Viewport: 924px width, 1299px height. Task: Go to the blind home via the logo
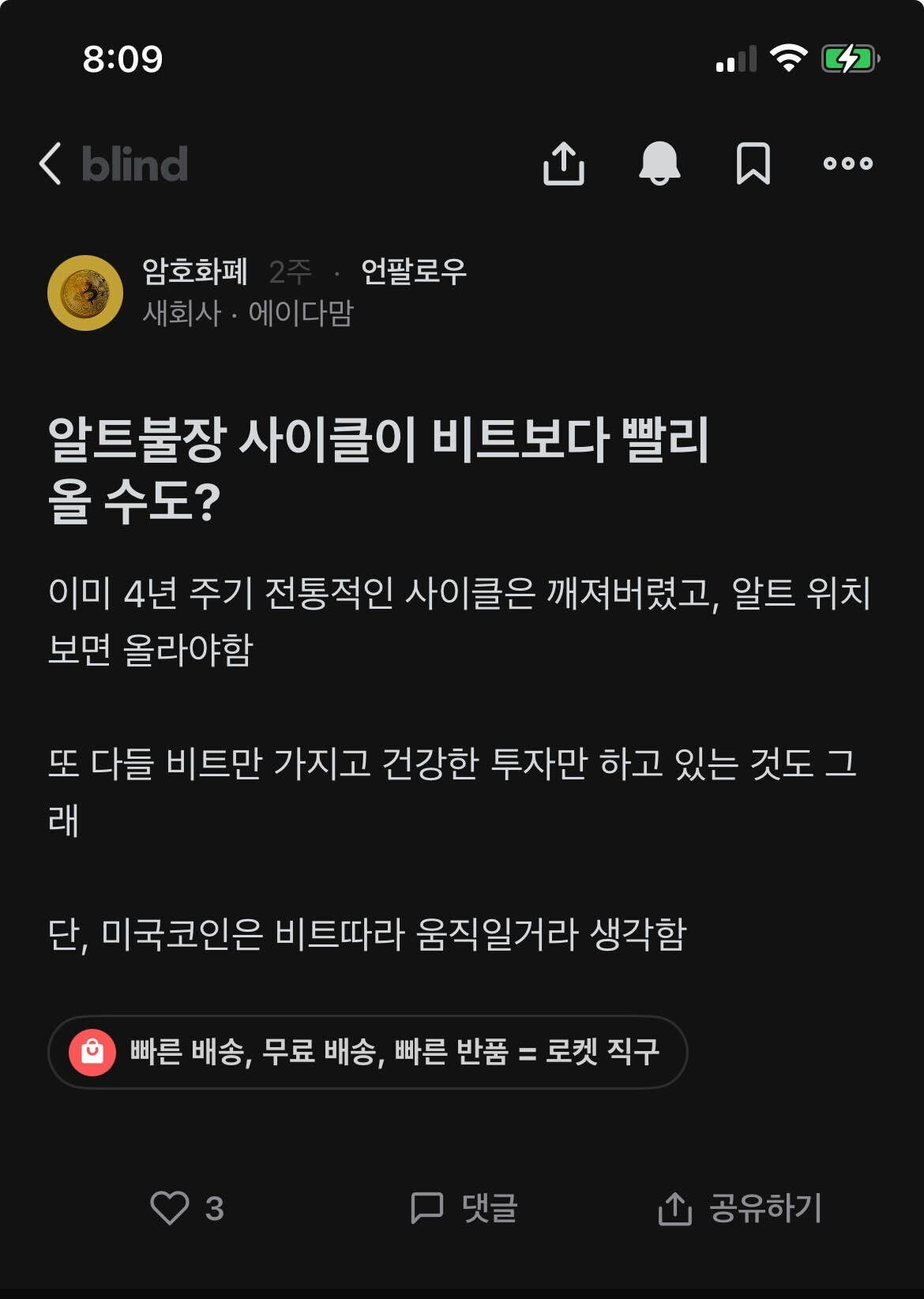(135, 164)
